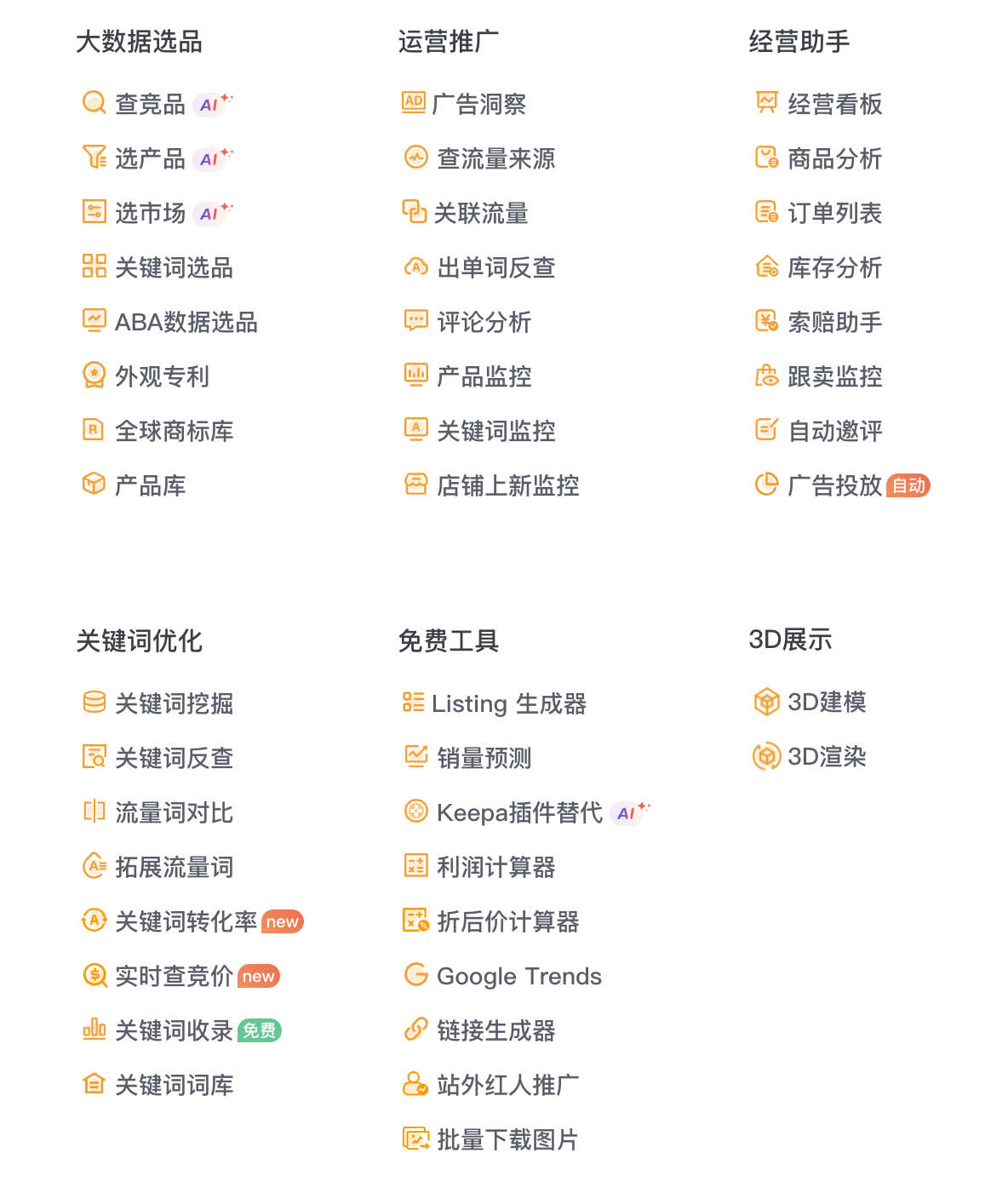
Task: Open Listing 生成器
Action: [508, 703]
